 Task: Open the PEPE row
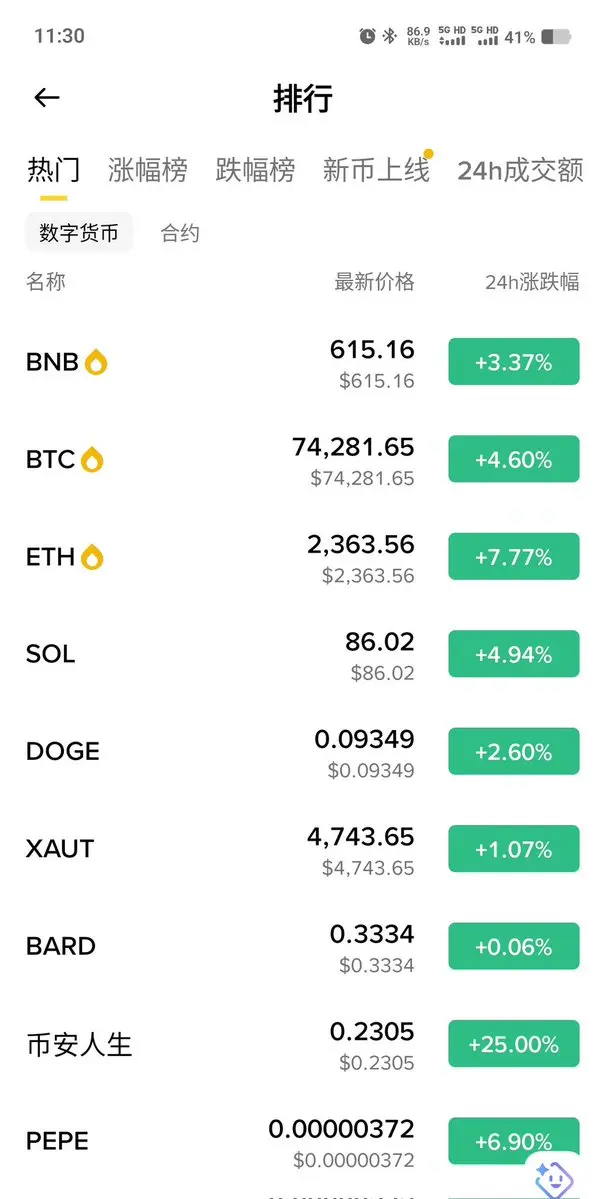click(300, 1141)
